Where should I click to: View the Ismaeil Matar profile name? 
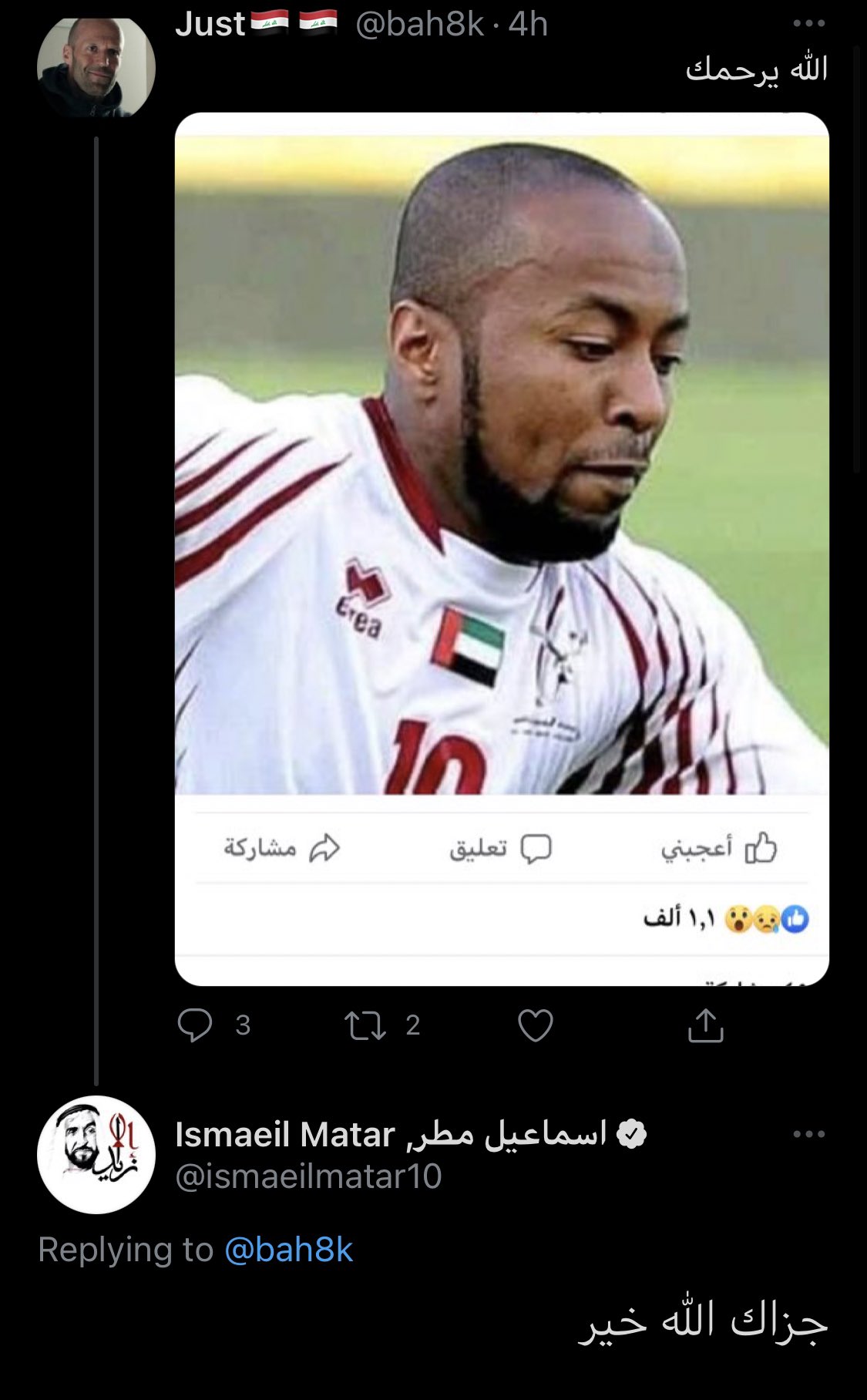click(x=391, y=1134)
